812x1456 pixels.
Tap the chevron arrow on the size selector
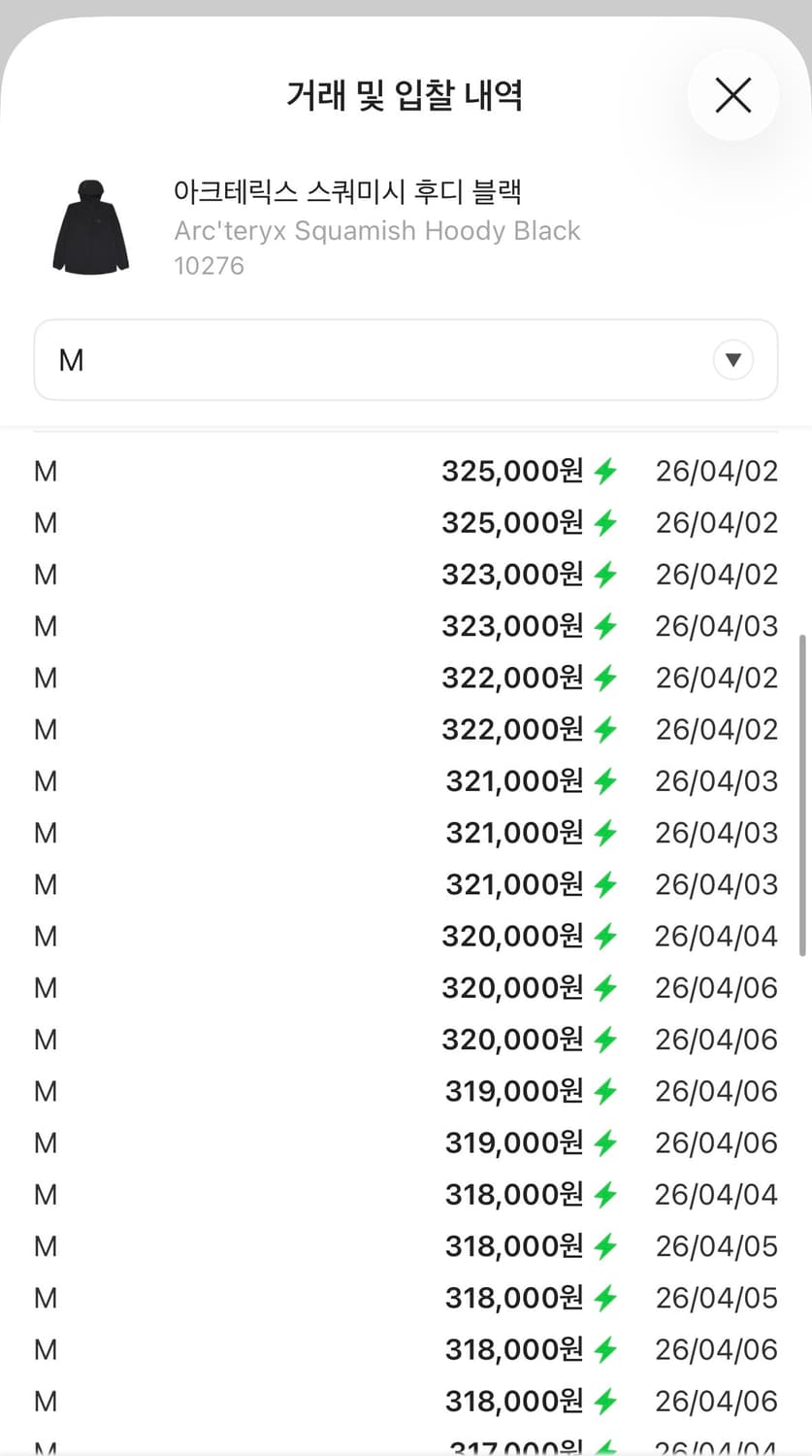point(733,359)
